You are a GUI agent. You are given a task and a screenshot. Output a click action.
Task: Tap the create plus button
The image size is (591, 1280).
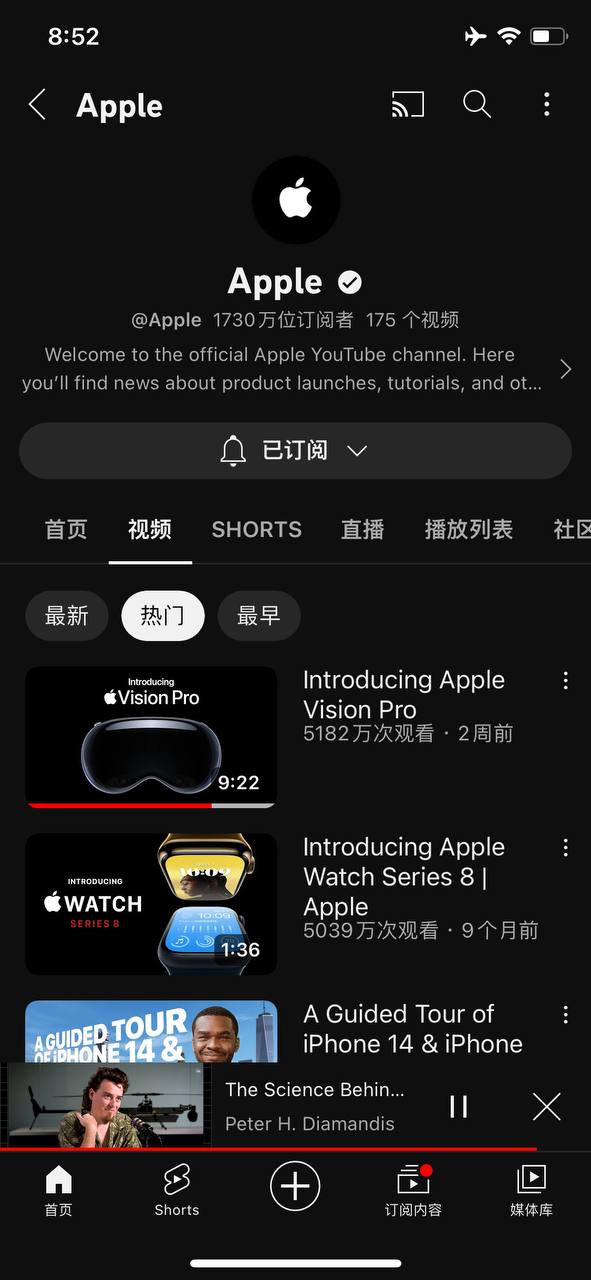(295, 1187)
